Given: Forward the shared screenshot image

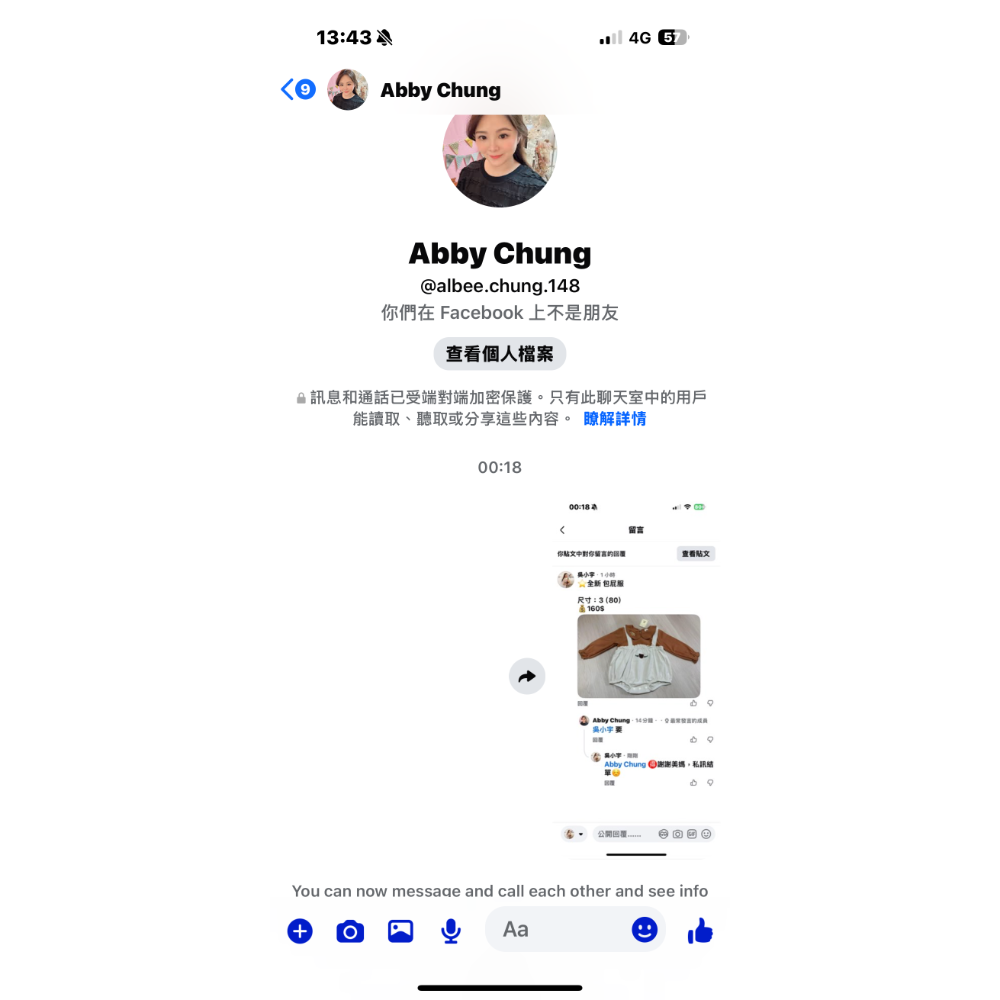Looking at the screenshot, I should click(527, 676).
